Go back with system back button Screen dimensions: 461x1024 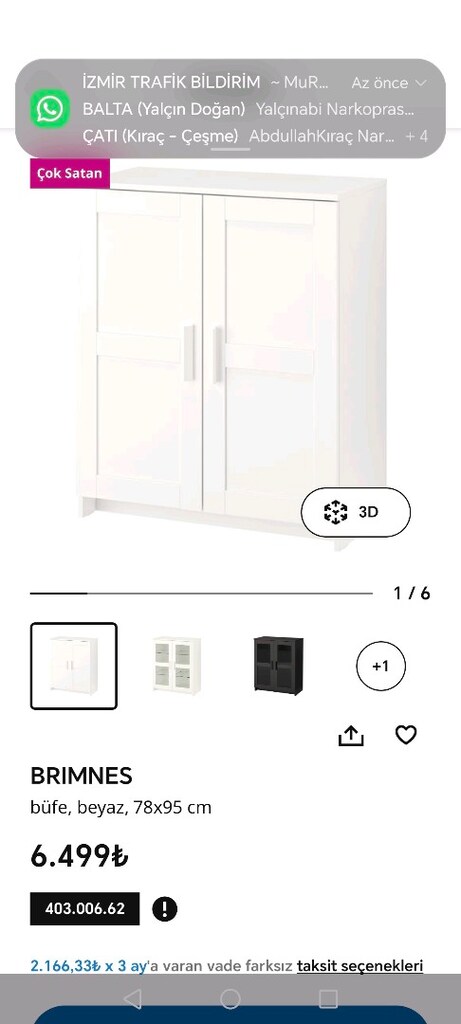coord(133,999)
